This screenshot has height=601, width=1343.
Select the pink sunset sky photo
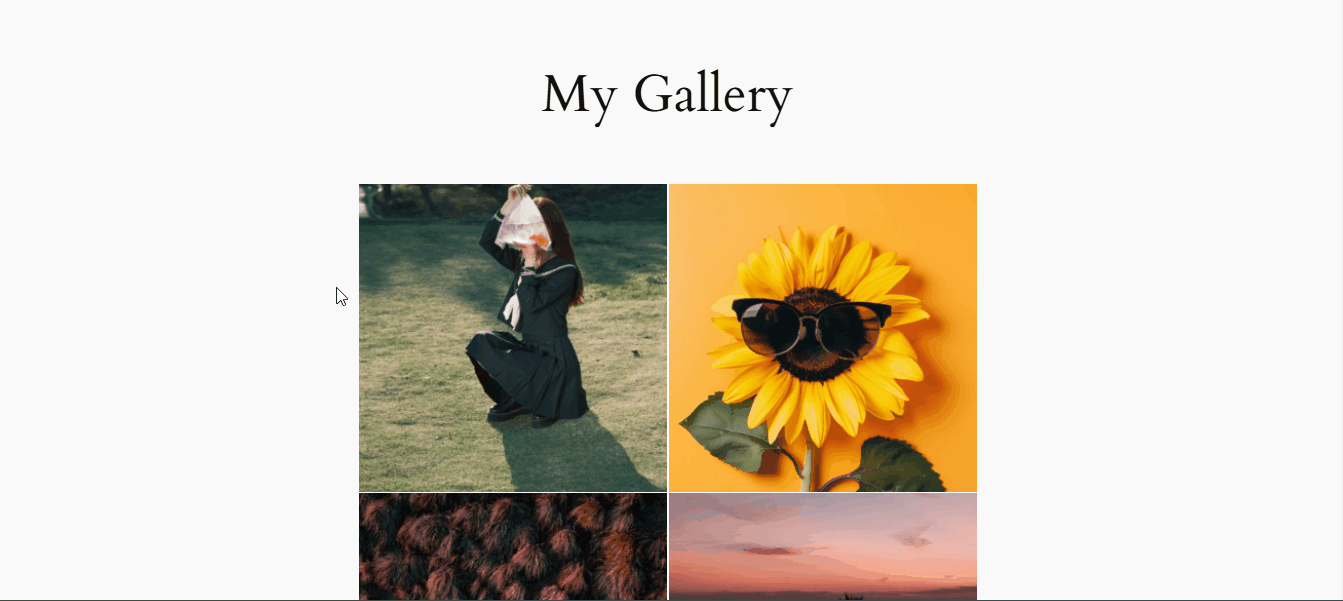click(822, 546)
